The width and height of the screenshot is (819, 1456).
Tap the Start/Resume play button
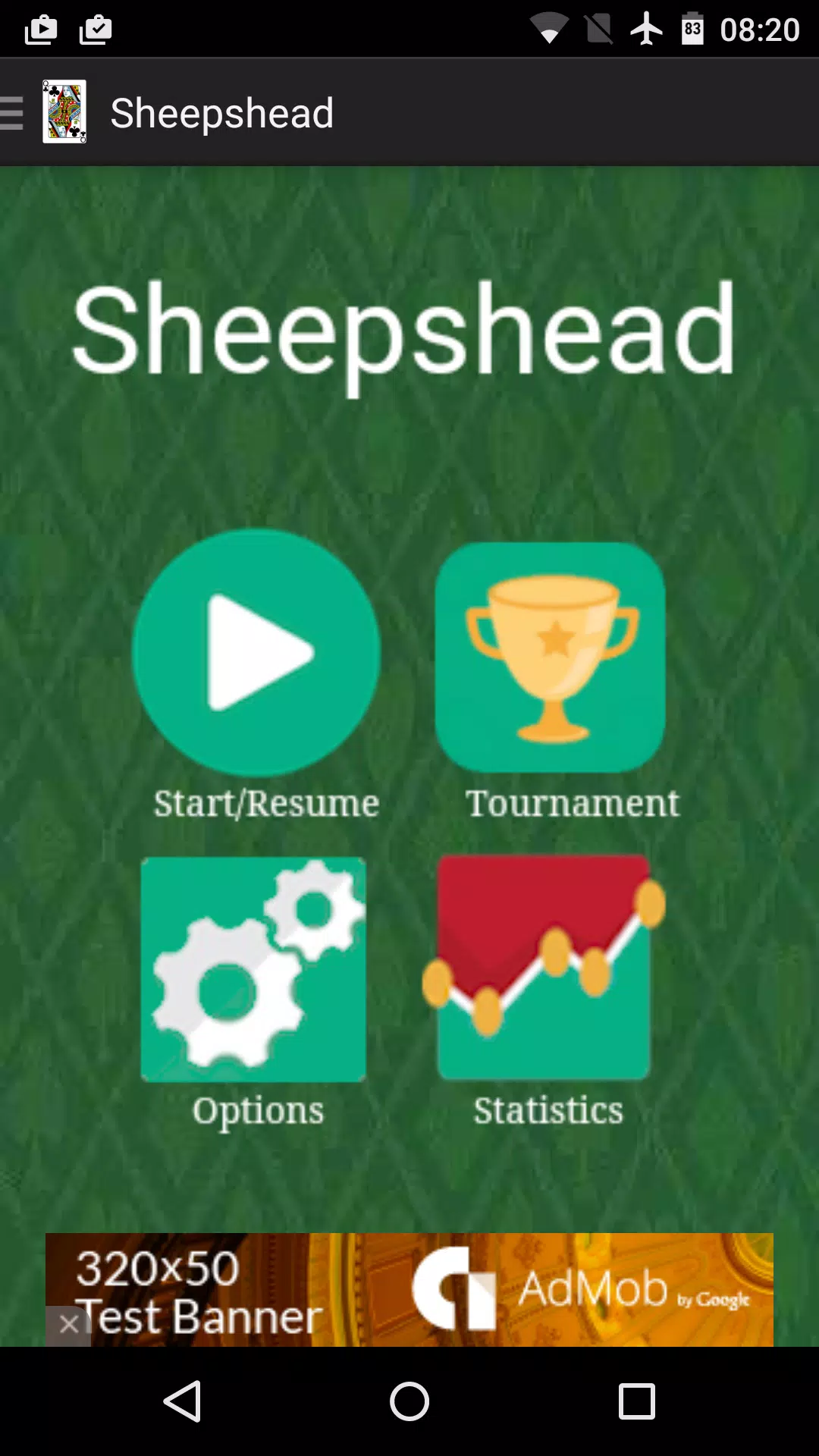click(x=256, y=653)
